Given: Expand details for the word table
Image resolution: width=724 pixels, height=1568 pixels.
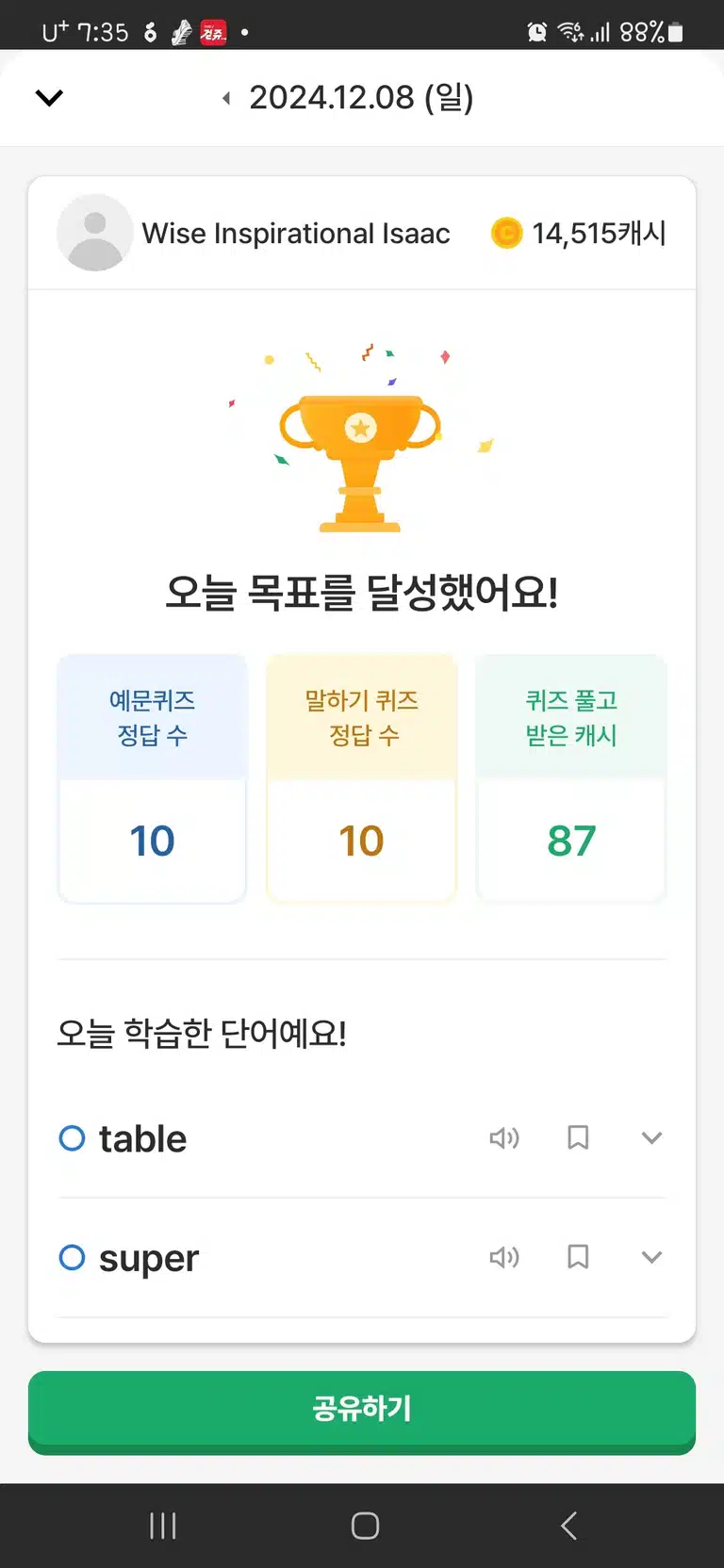Looking at the screenshot, I should coord(651,1138).
